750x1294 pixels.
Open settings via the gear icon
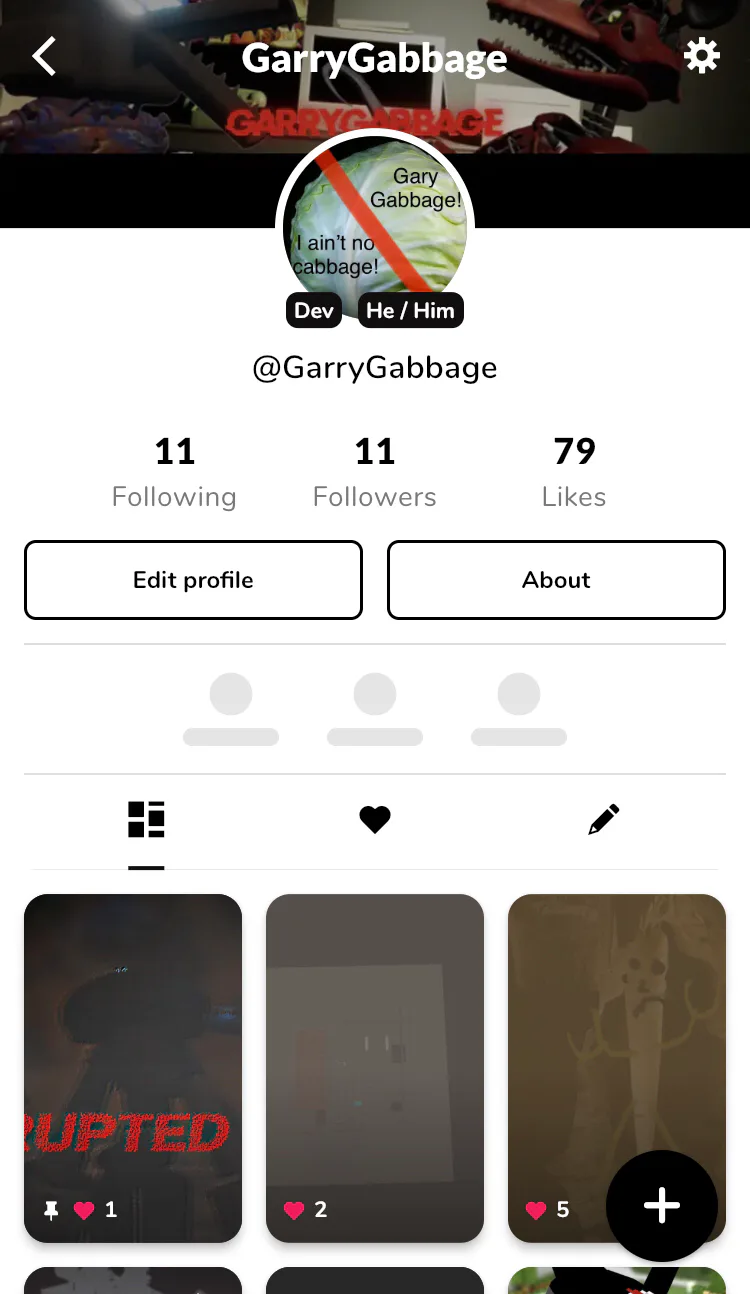(701, 56)
